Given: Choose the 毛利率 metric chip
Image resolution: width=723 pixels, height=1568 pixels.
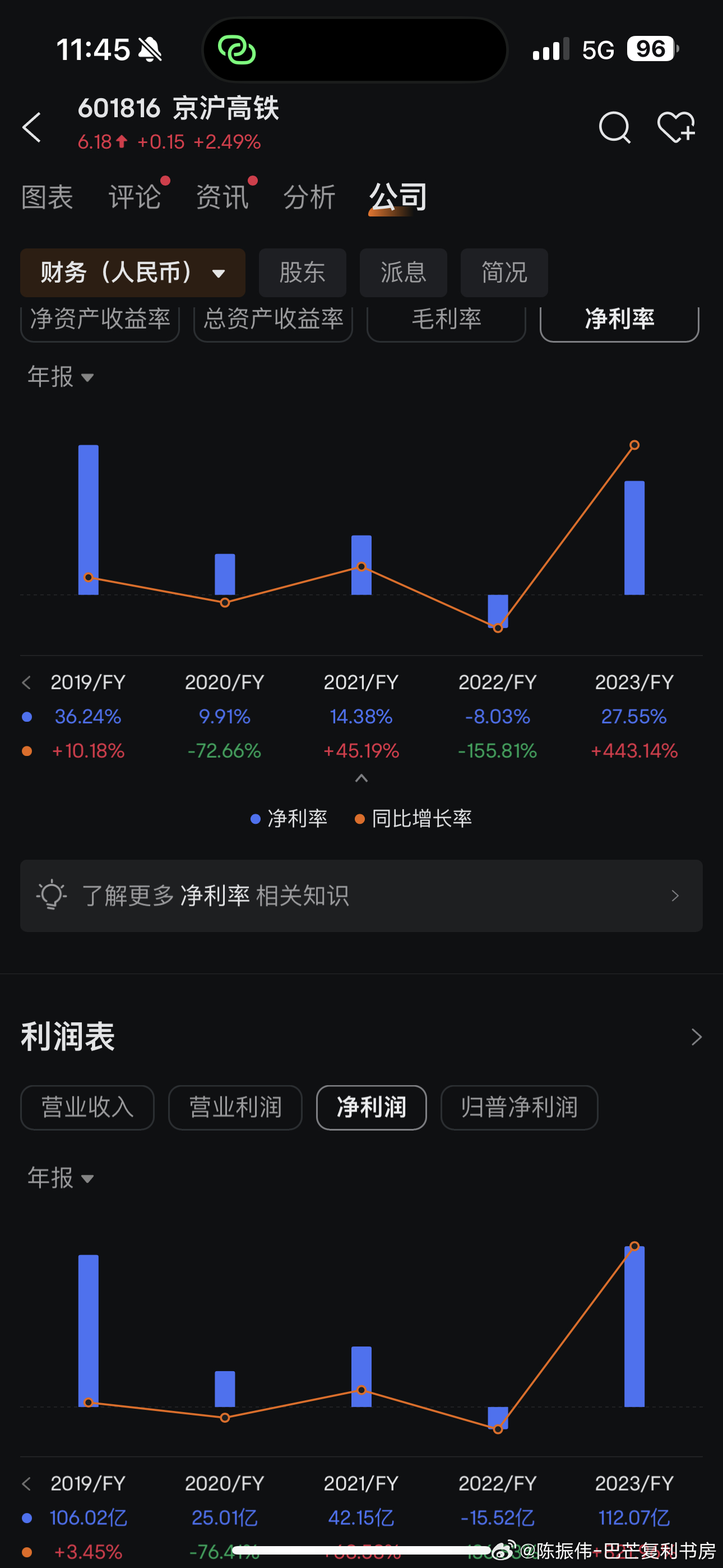Looking at the screenshot, I should point(446,320).
